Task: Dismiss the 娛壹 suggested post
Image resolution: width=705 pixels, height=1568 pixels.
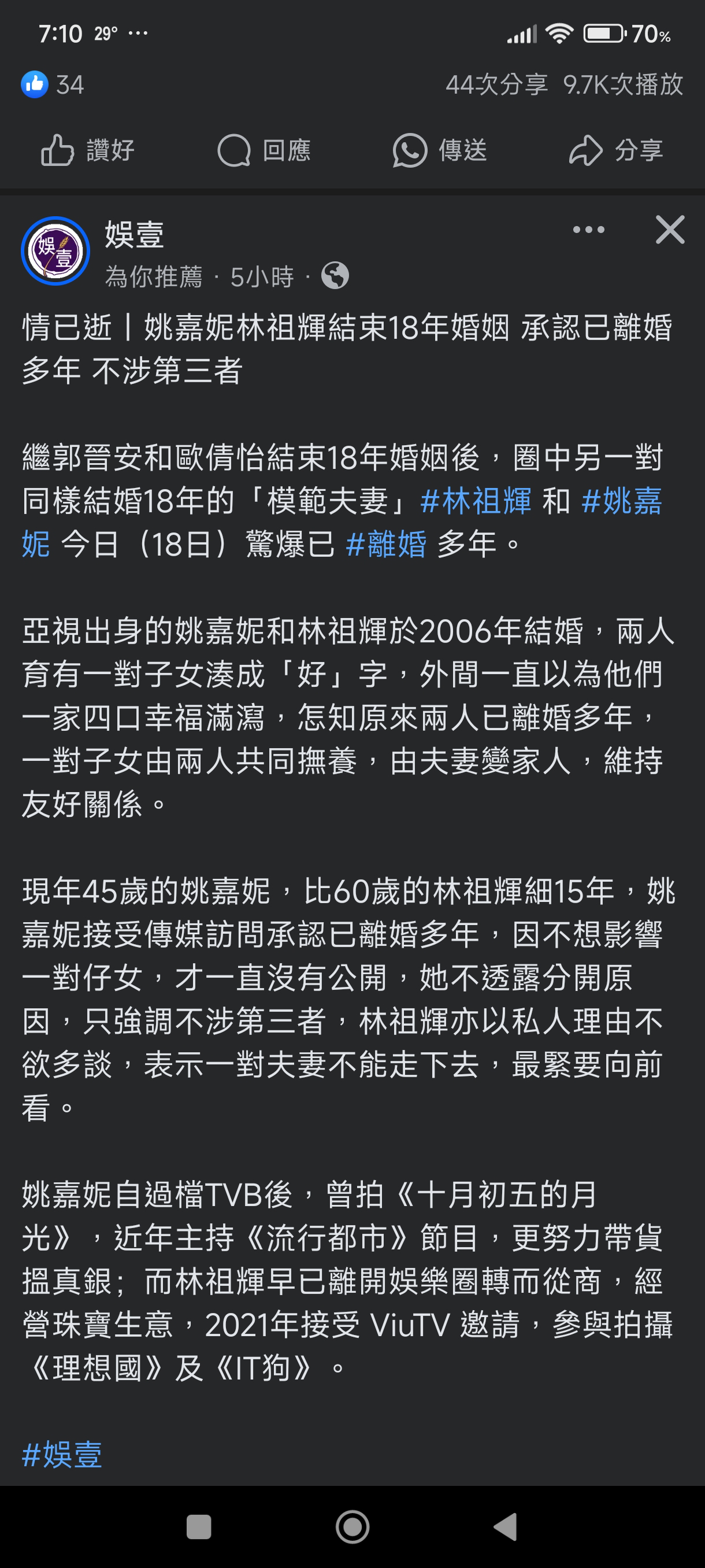Action: pyautogui.click(x=670, y=230)
